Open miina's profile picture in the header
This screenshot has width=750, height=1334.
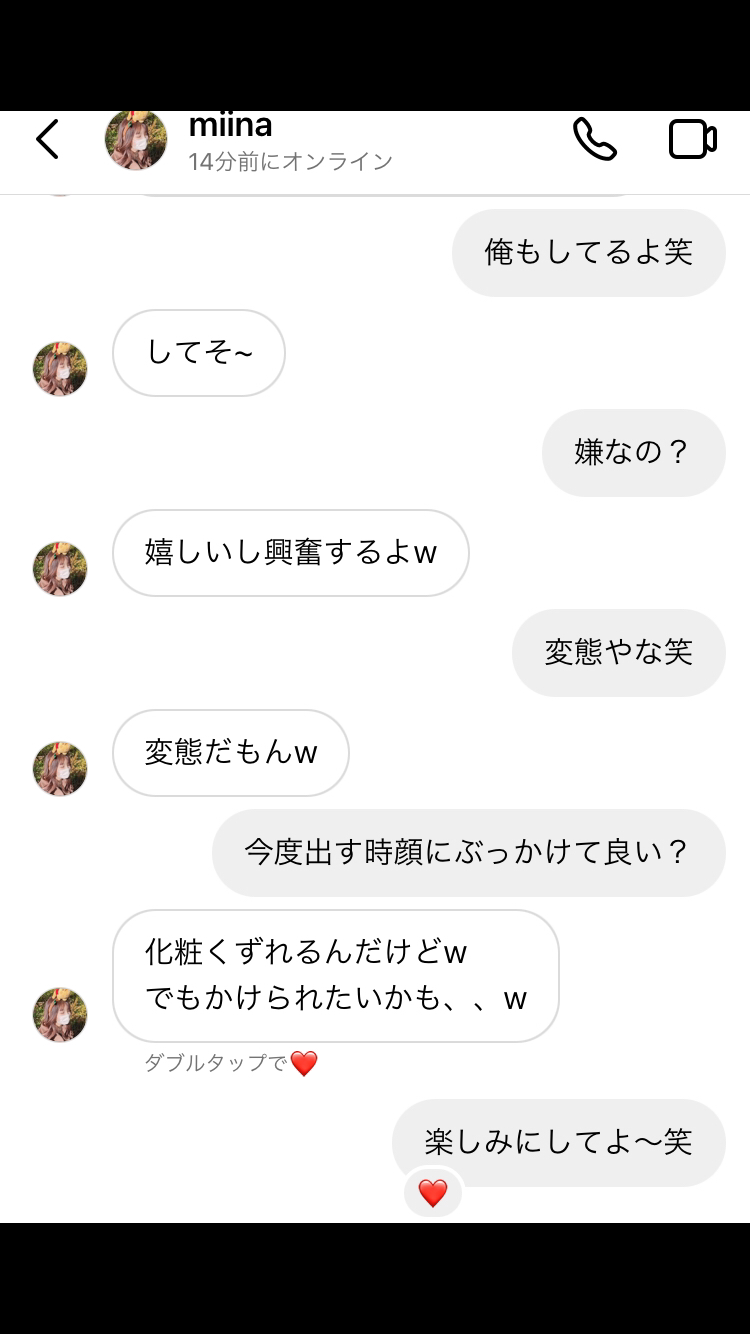pos(136,142)
